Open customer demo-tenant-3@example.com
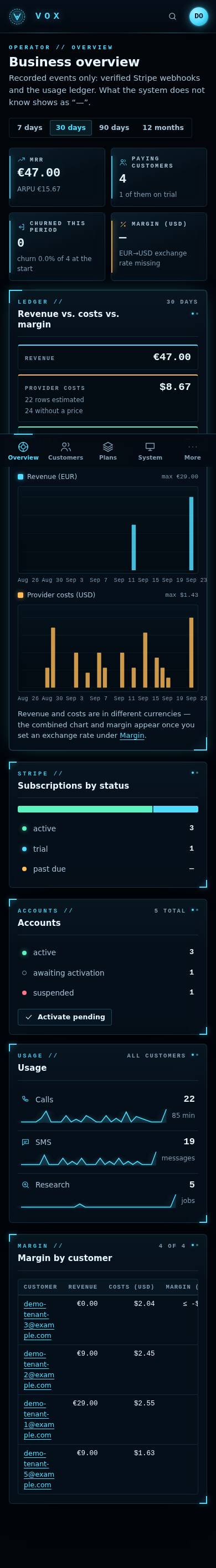Viewport: 216px width, 1568px height. [39, 1320]
